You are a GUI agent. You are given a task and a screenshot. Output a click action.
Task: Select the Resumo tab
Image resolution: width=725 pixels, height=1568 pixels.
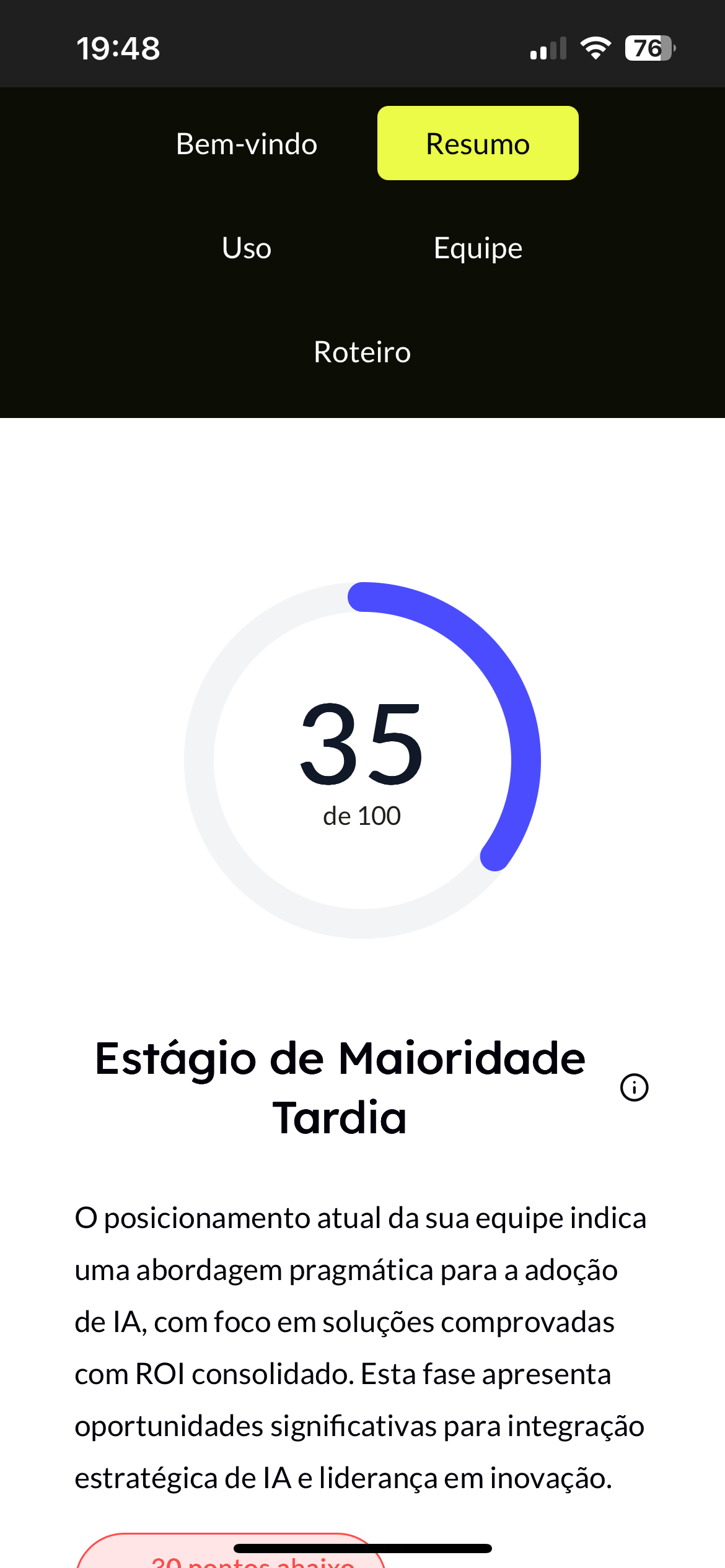(x=478, y=144)
